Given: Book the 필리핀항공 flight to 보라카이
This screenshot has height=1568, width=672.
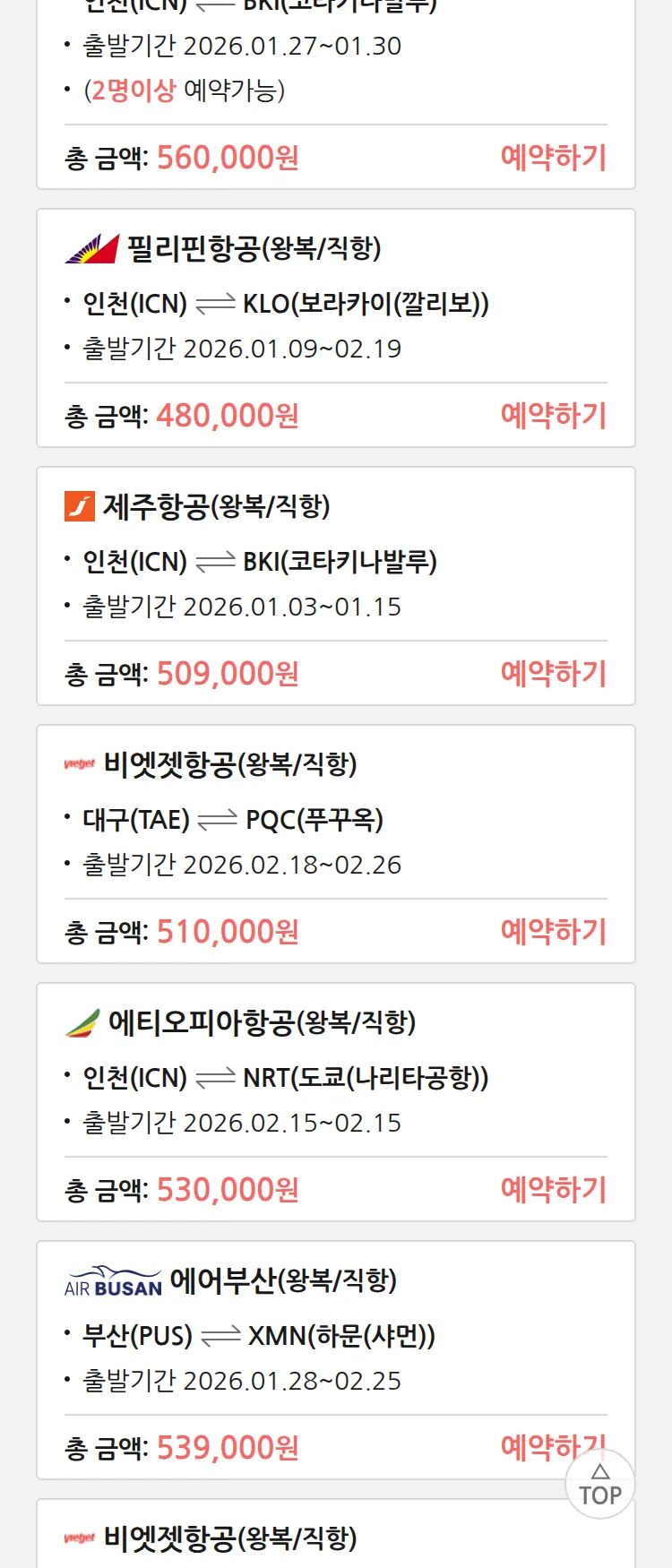Looking at the screenshot, I should pyautogui.click(x=553, y=416).
